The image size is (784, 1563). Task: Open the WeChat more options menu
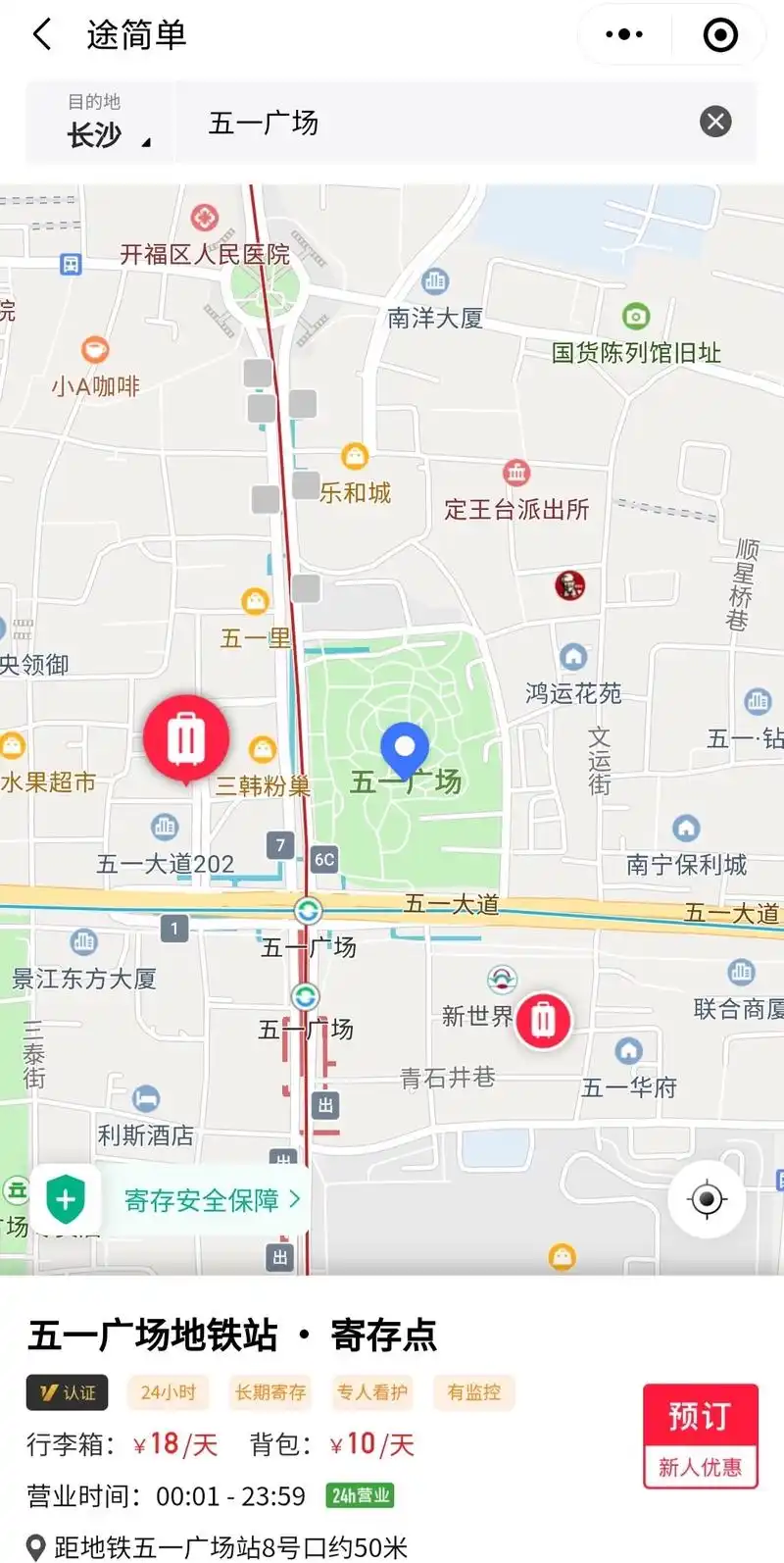pos(625,32)
